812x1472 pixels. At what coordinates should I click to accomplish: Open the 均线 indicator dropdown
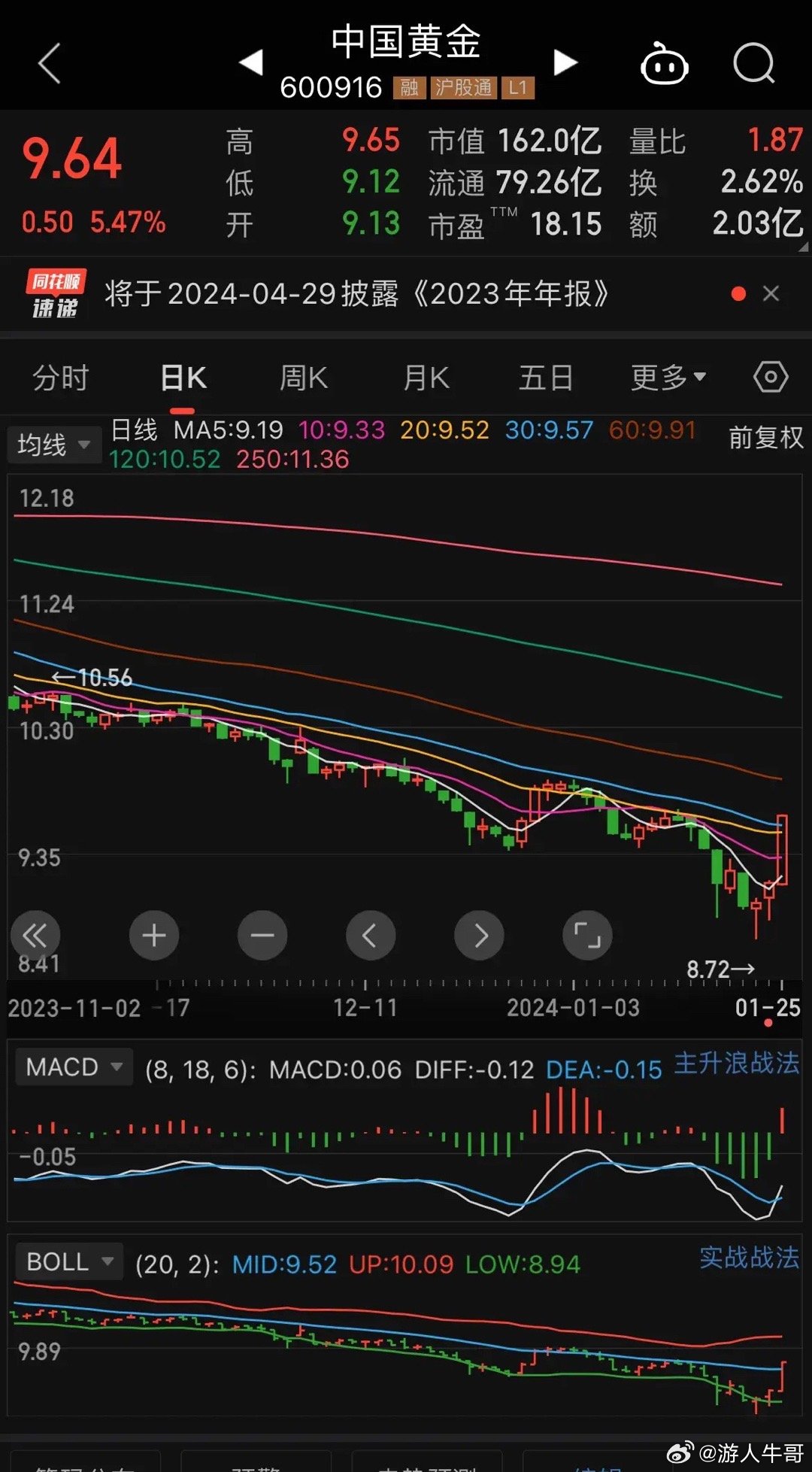[54, 445]
